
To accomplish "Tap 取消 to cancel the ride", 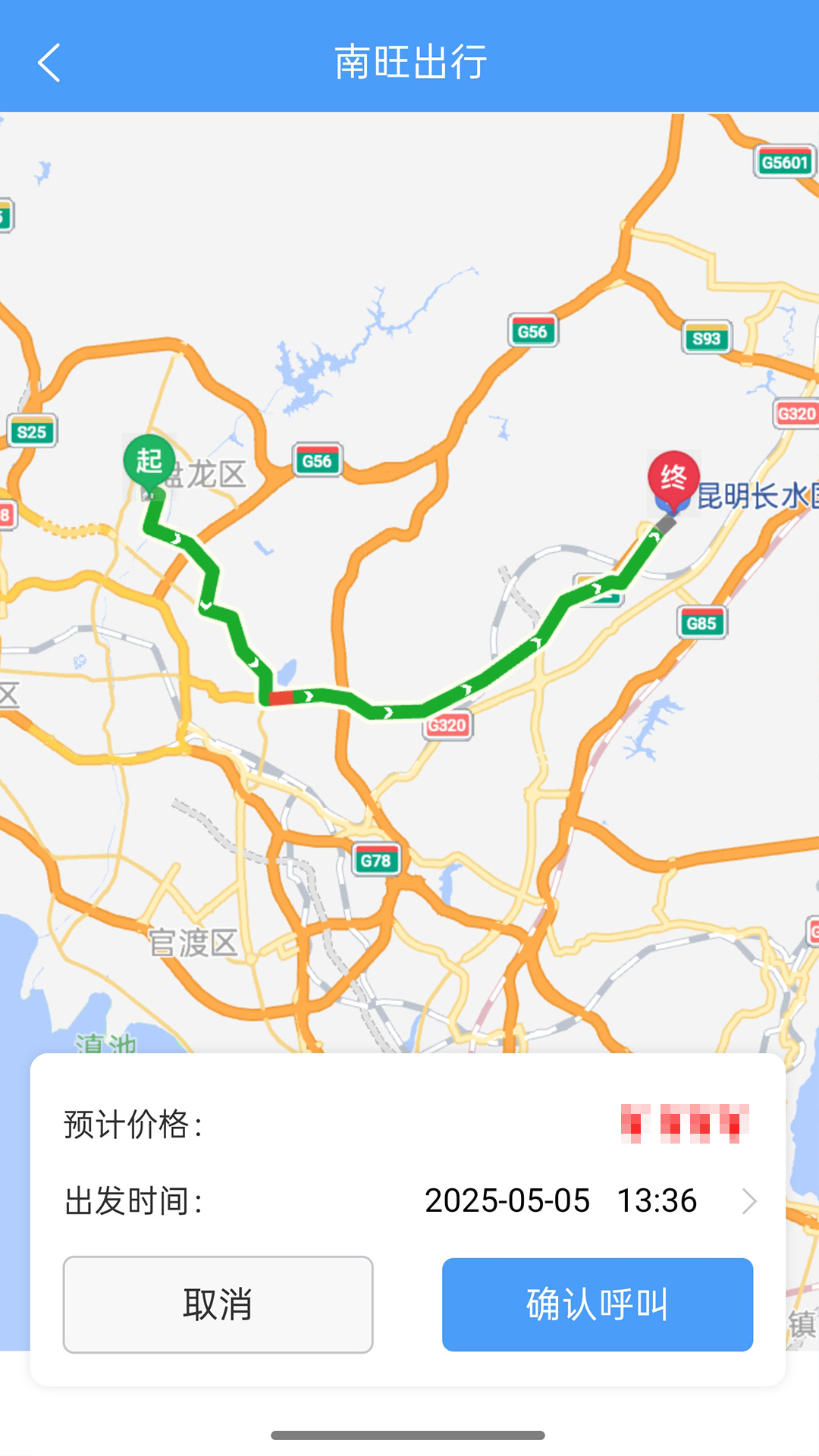I will pyautogui.click(x=218, y=1304).
